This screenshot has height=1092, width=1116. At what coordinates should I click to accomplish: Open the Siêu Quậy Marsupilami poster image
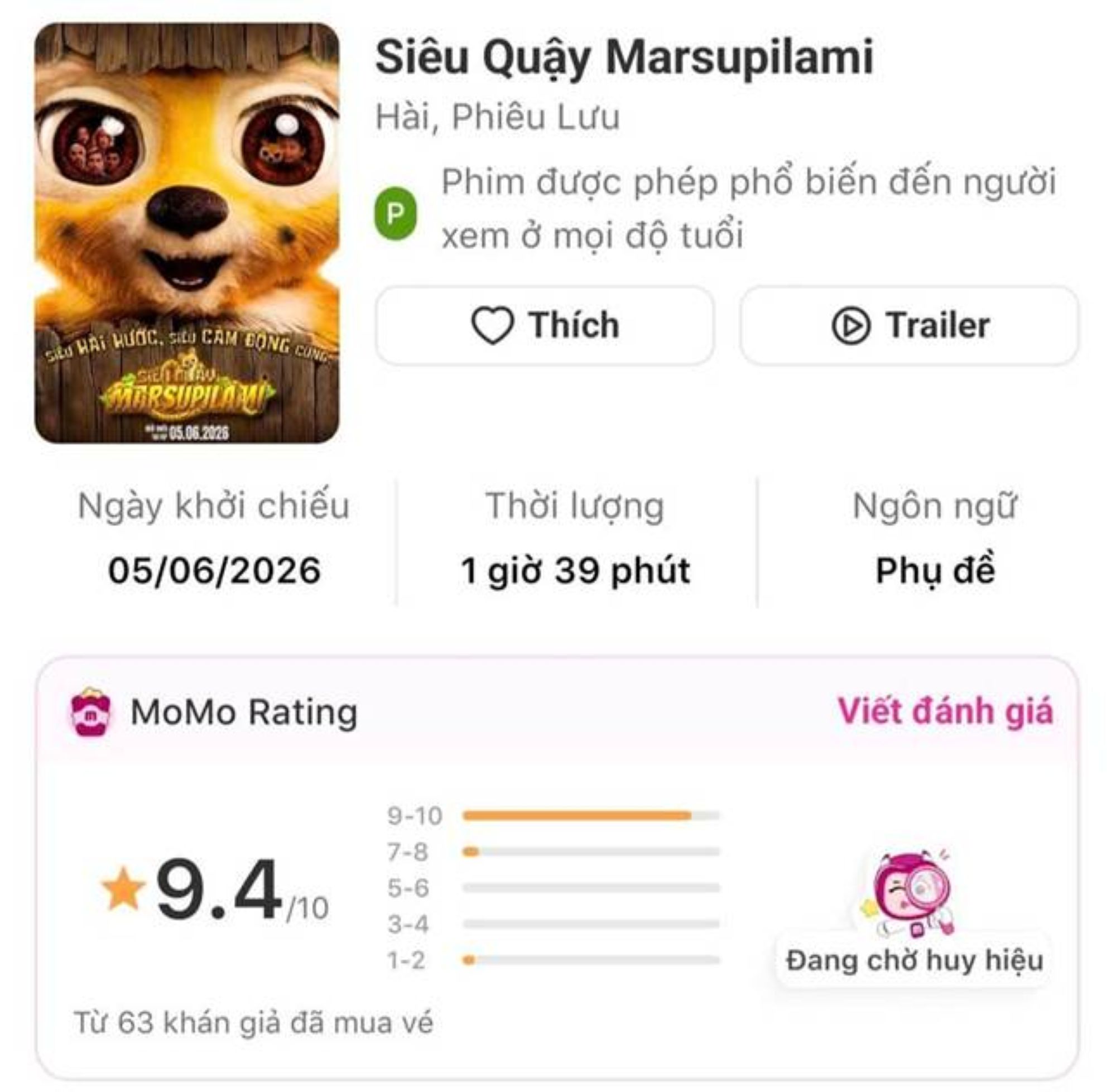coord(187,233)
